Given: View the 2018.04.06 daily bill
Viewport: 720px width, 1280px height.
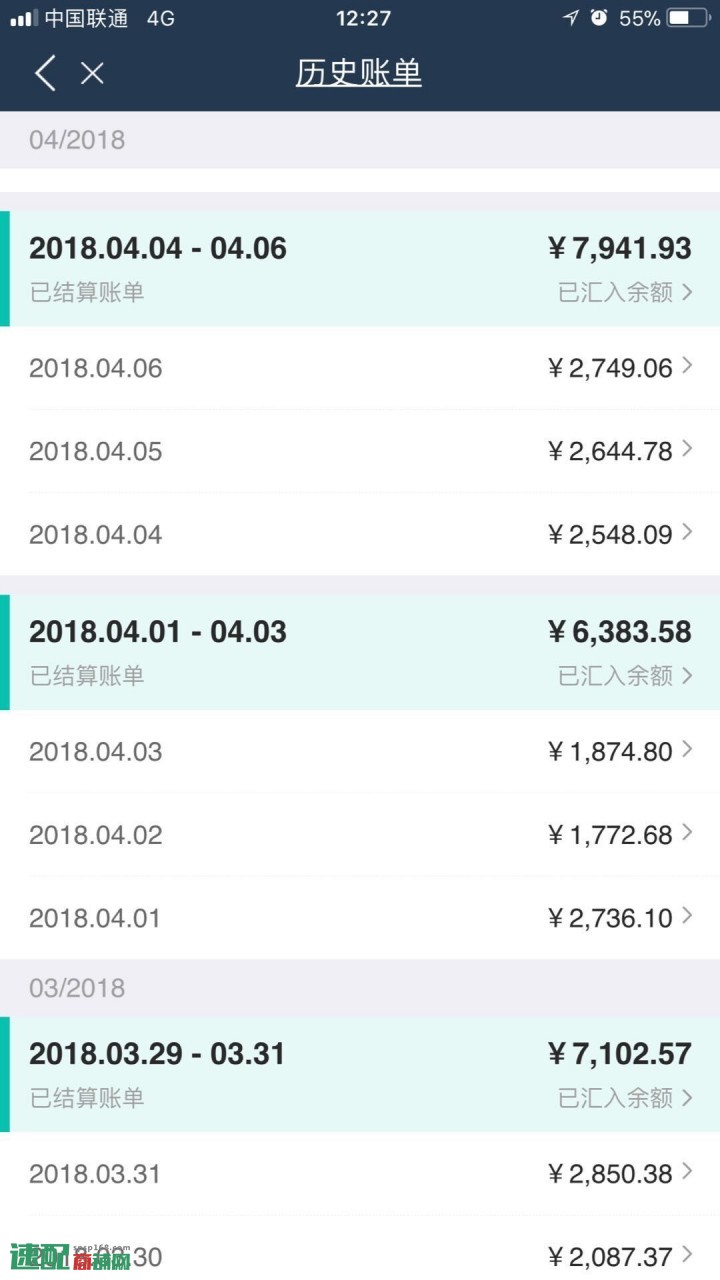Looking at the screenshot, I should 360,368.
